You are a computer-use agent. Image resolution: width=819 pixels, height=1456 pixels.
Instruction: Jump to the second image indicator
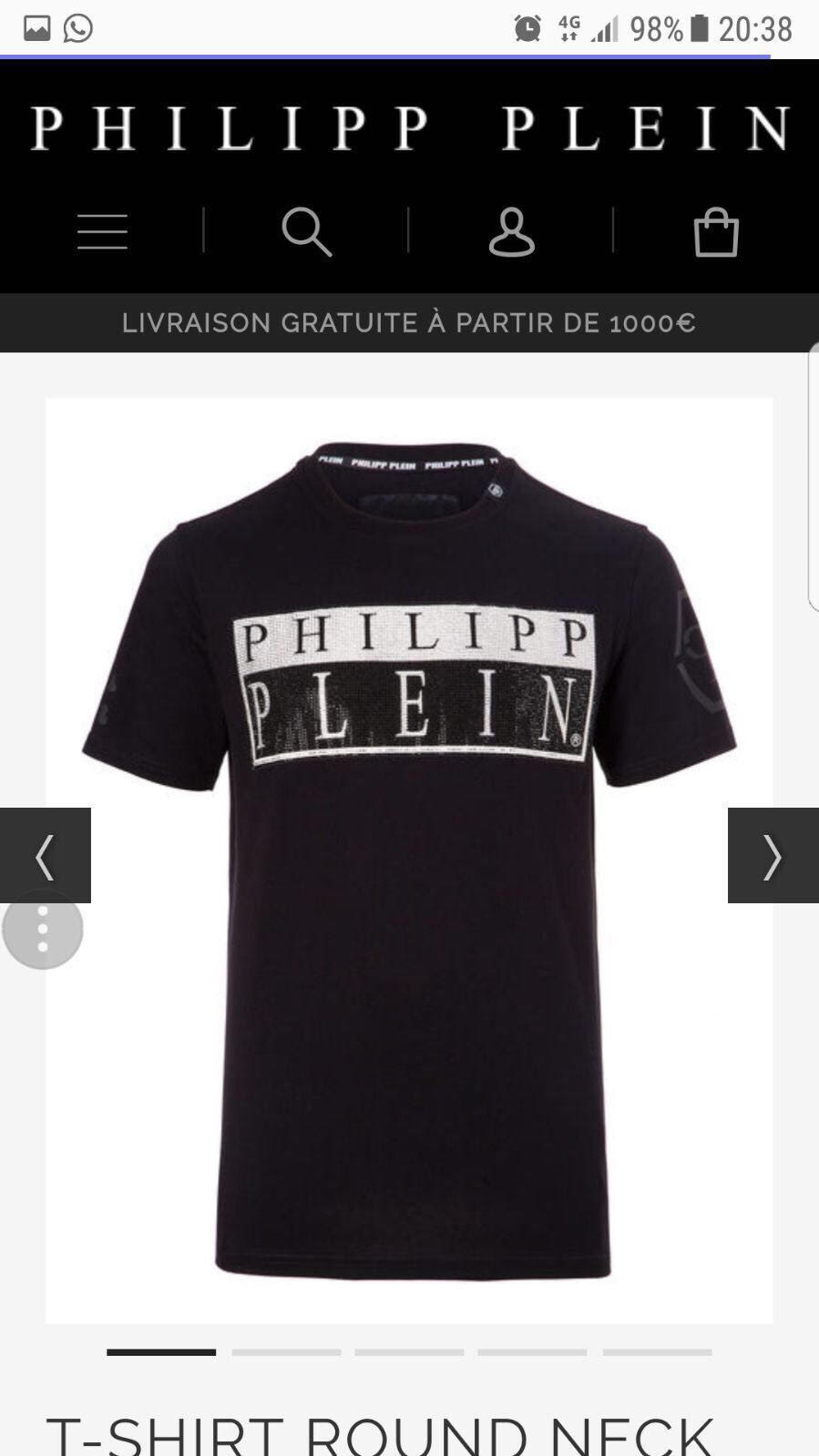286,1352
